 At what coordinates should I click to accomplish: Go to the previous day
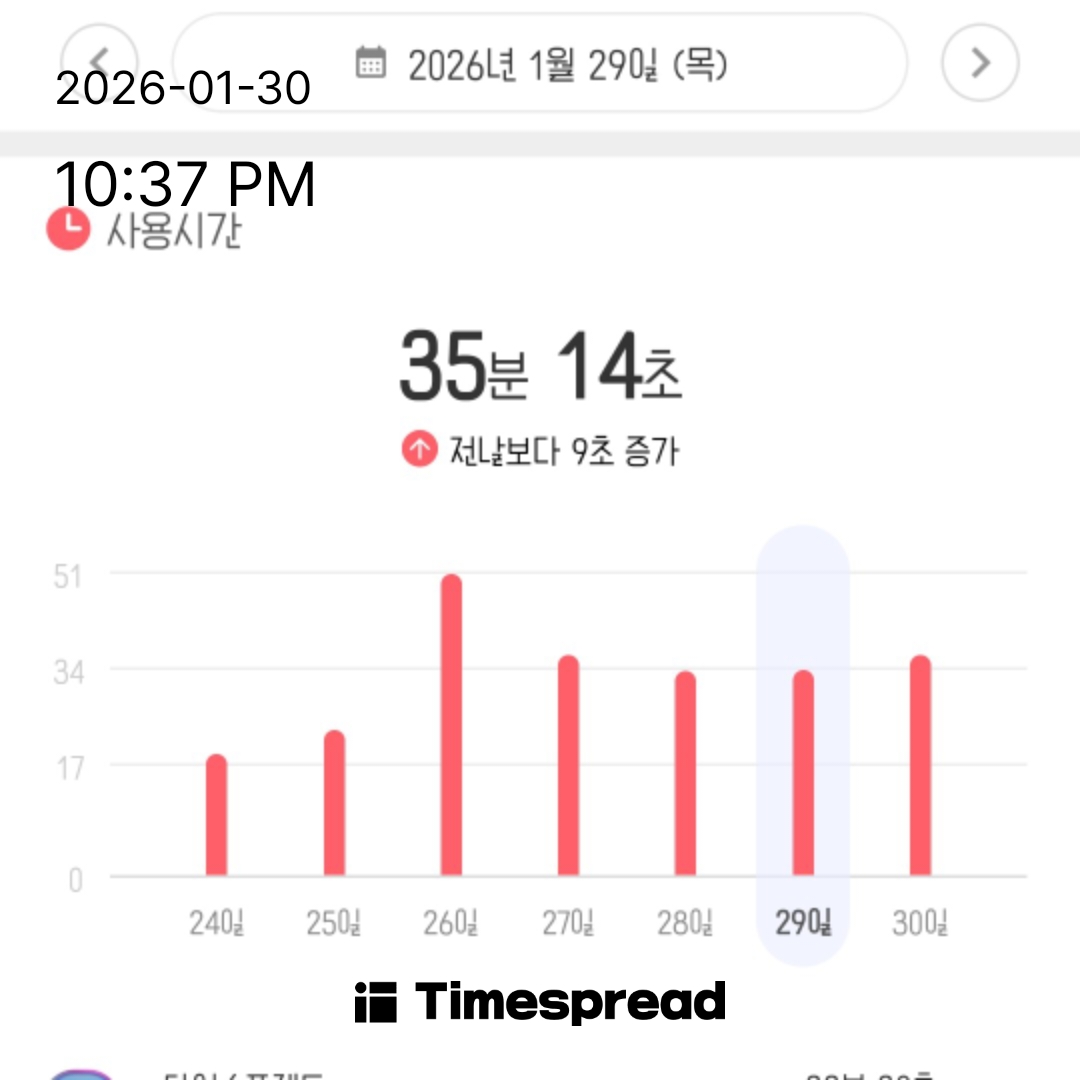(99, 62)
